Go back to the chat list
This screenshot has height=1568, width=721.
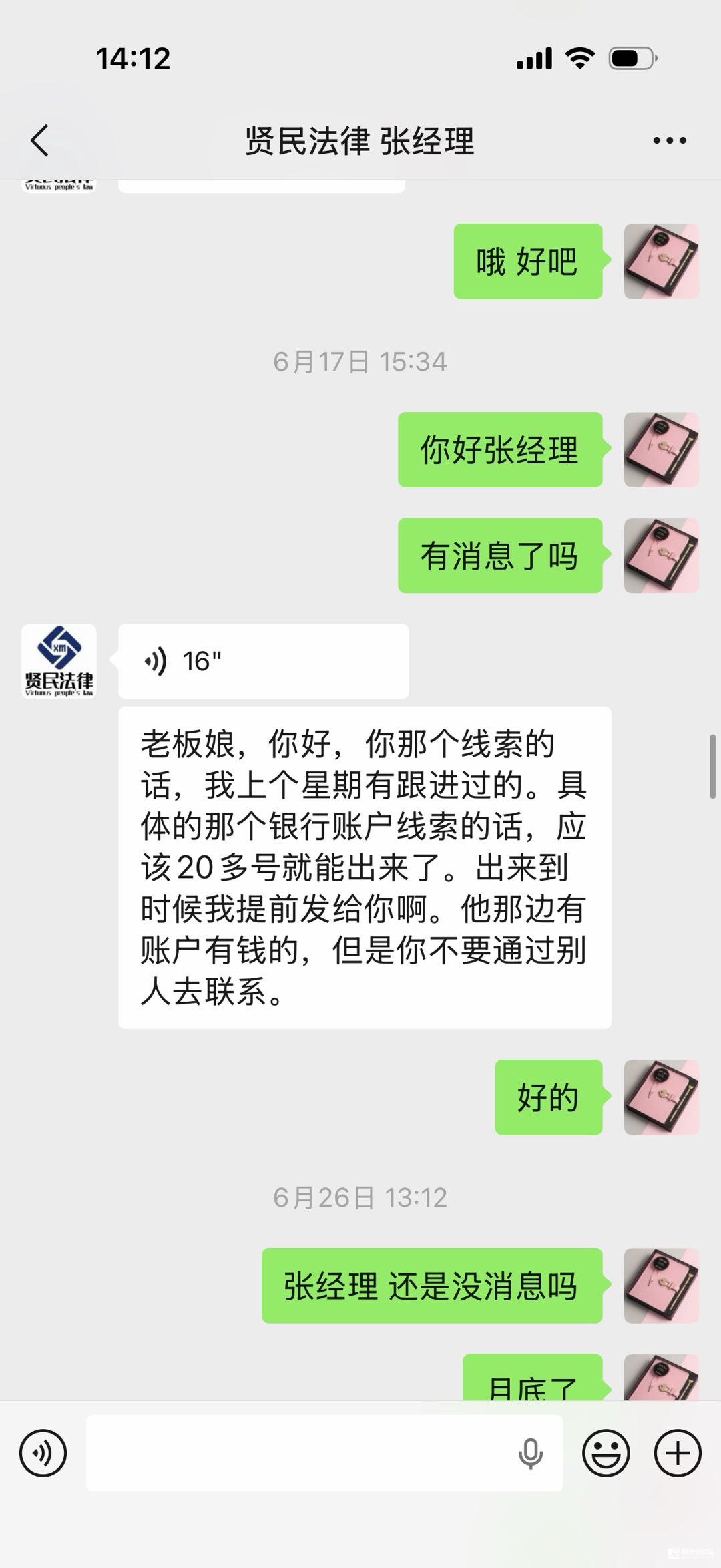point(40,140)
